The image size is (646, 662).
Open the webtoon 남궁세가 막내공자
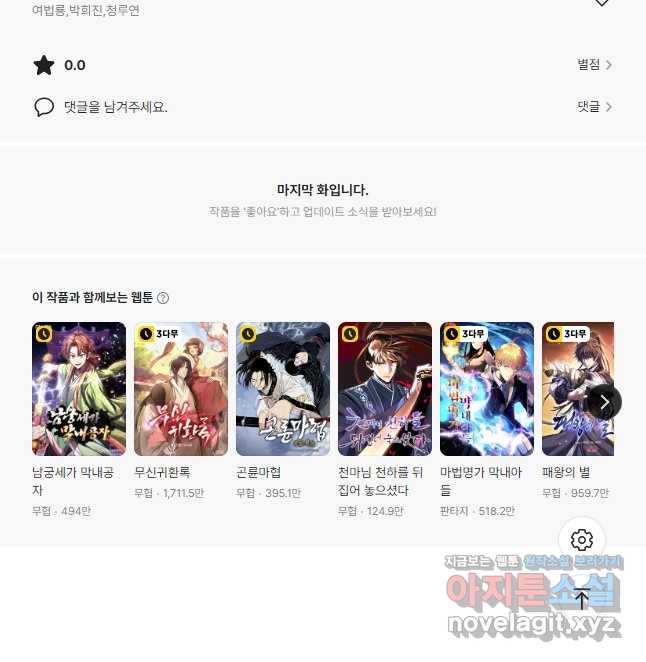79,389
